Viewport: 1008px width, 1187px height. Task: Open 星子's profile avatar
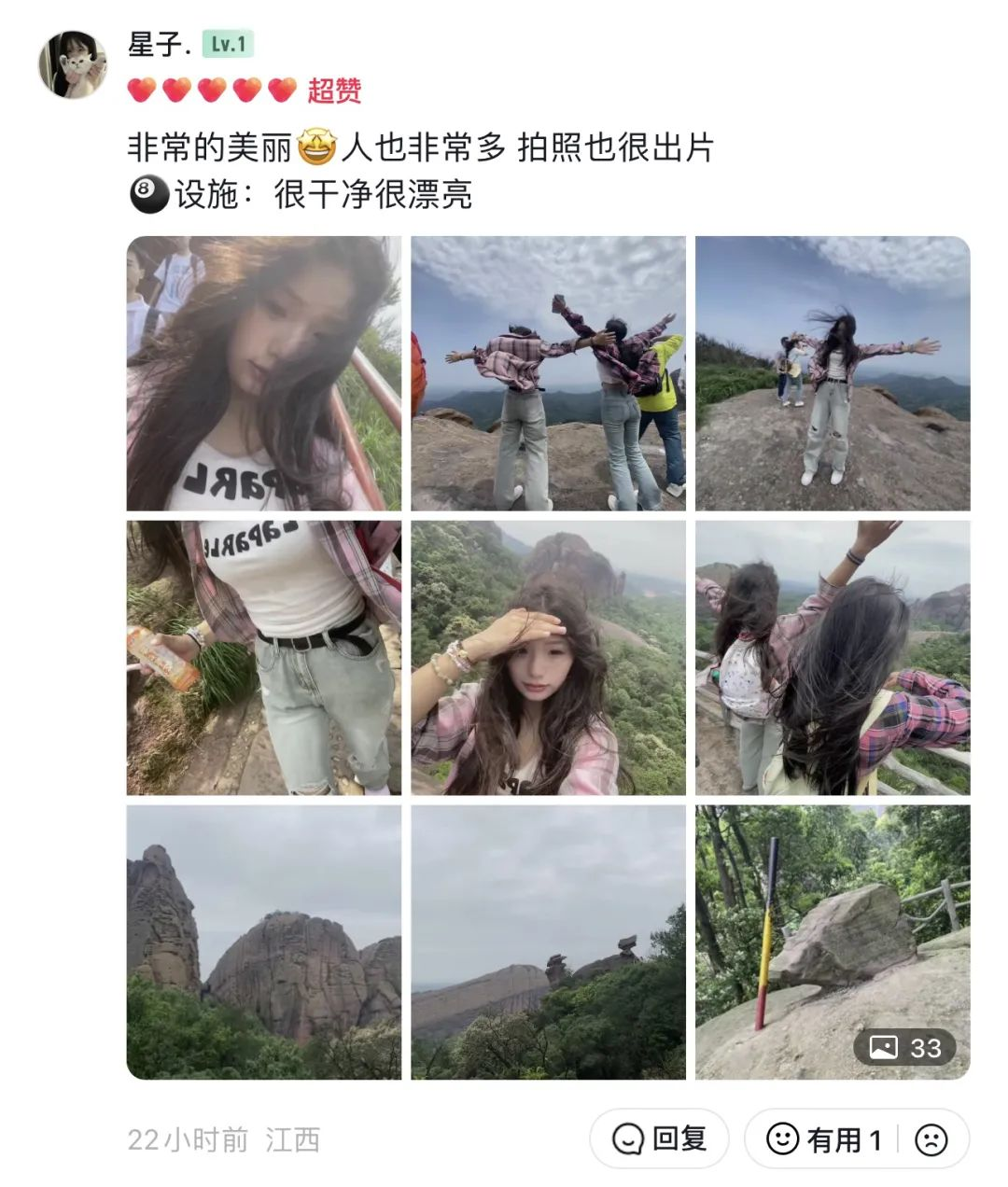(x=72, y=64)
